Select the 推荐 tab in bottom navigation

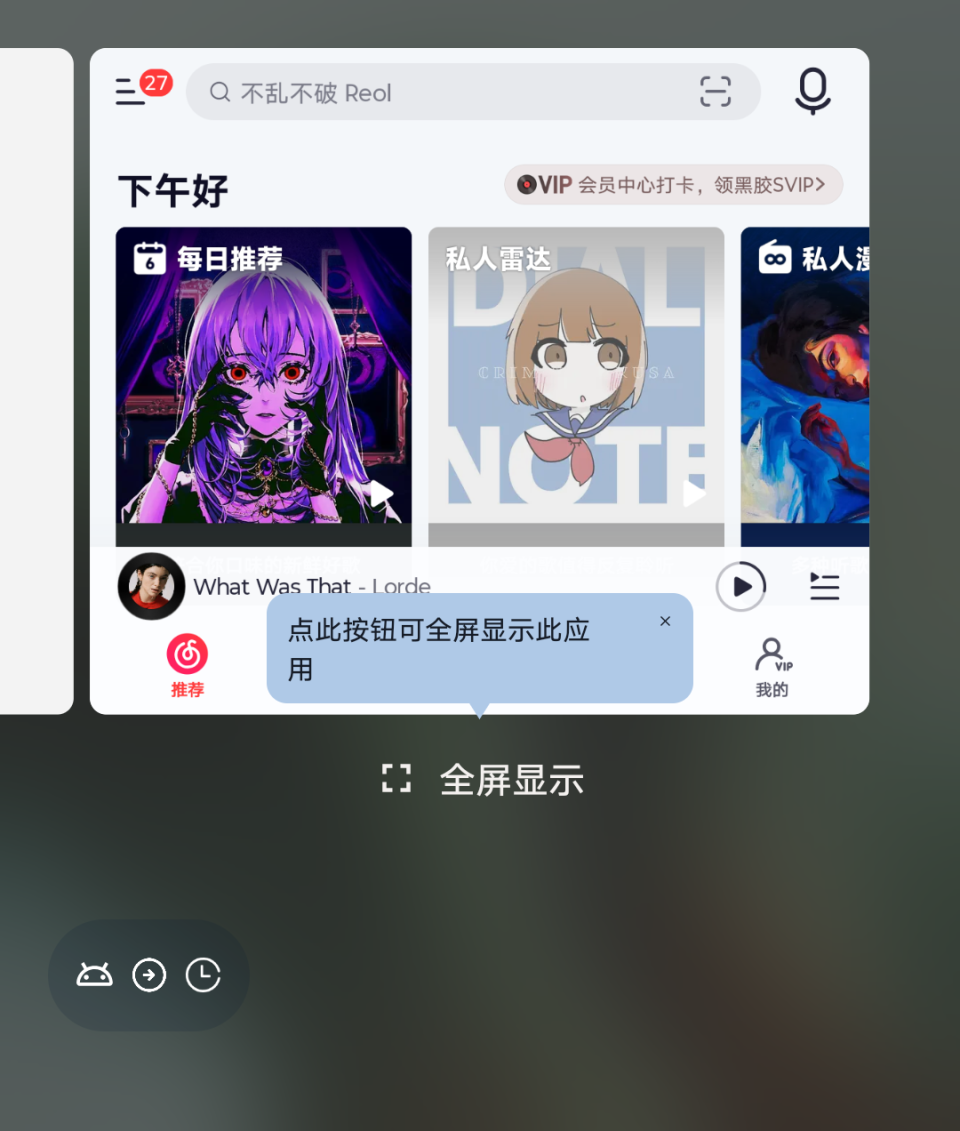(188, 667)
